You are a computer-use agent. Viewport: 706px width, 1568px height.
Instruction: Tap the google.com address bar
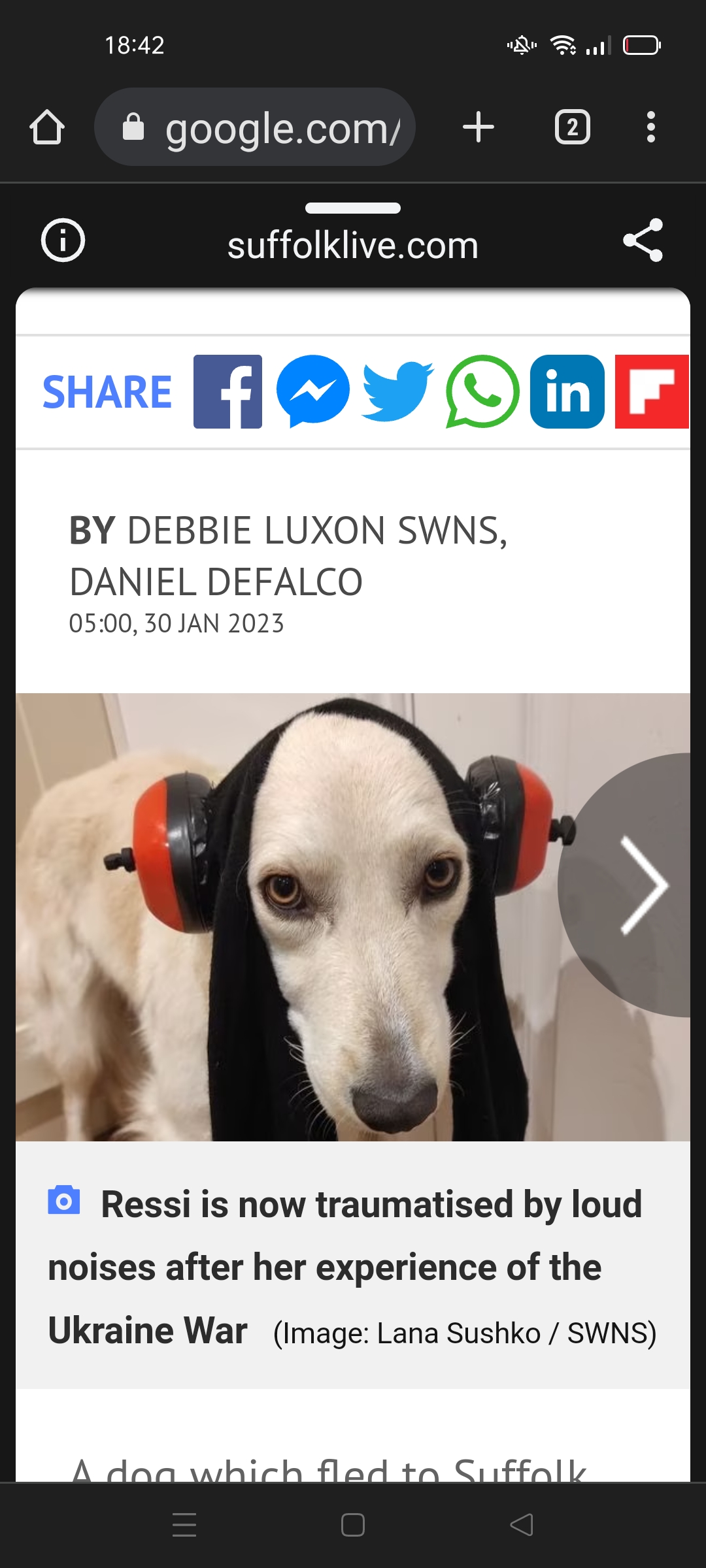[x=255, y=127]
